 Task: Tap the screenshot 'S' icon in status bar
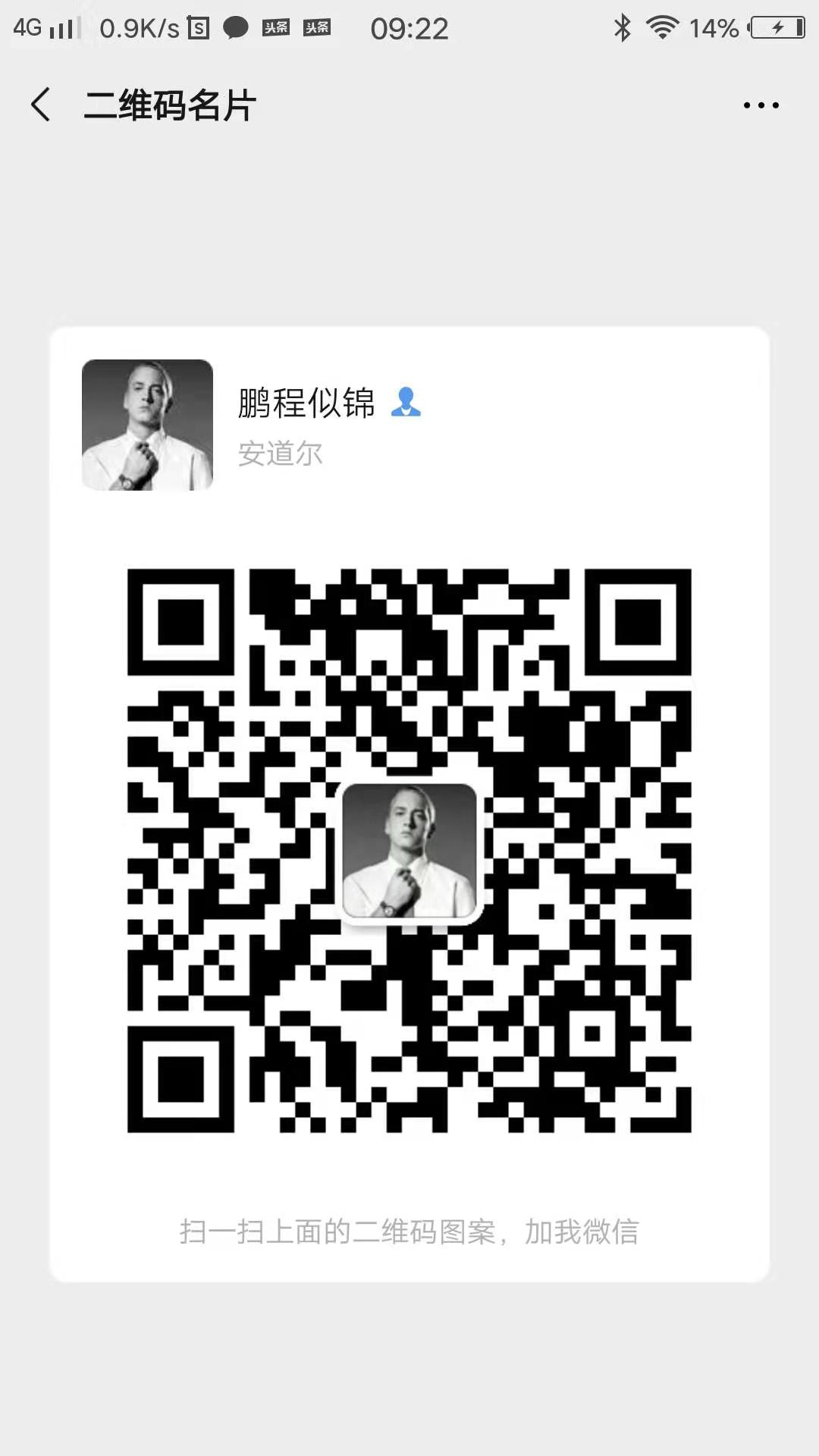(x=199, y=27)
